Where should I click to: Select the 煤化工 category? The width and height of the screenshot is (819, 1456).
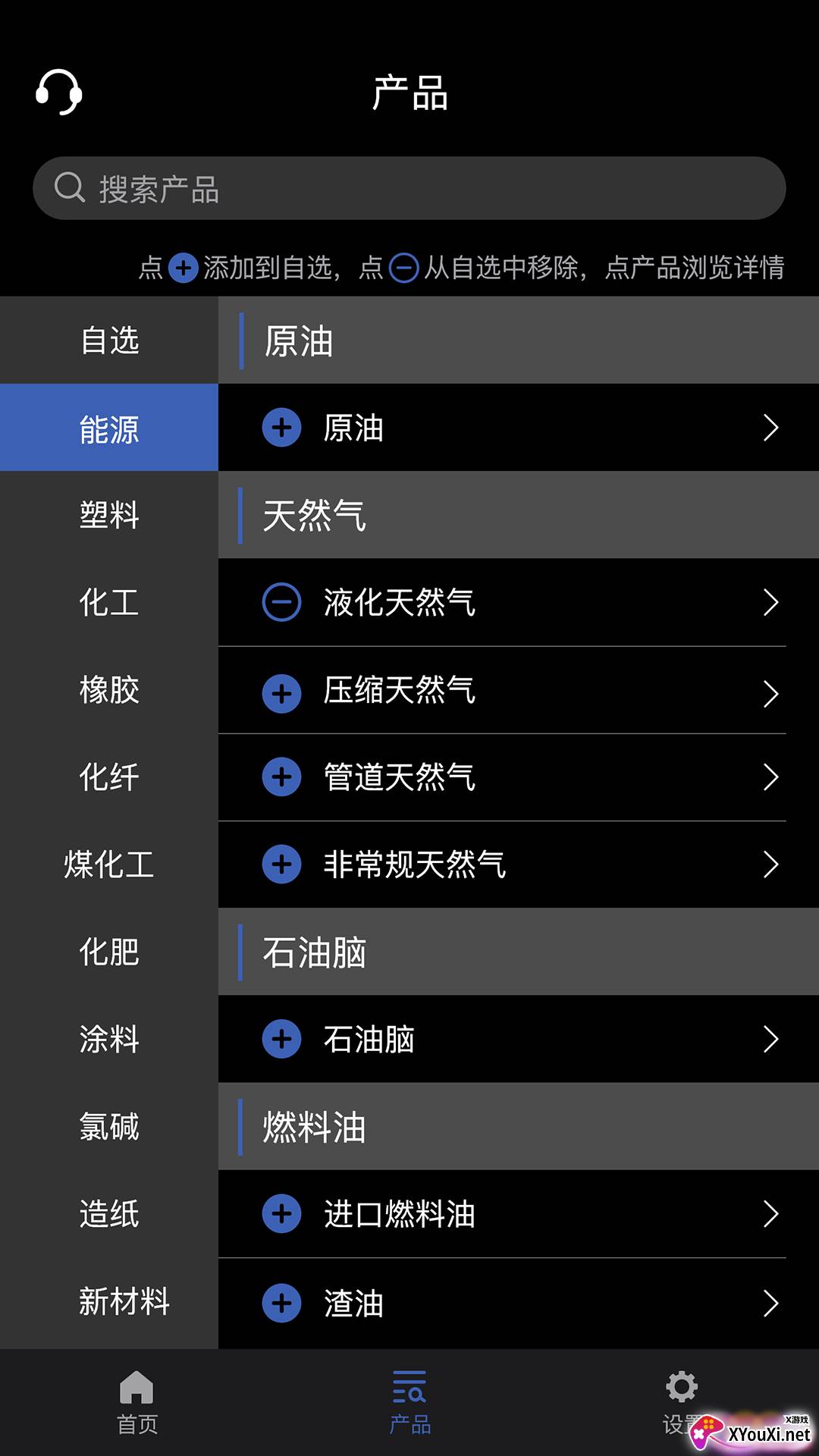click(x=109, y=864)
